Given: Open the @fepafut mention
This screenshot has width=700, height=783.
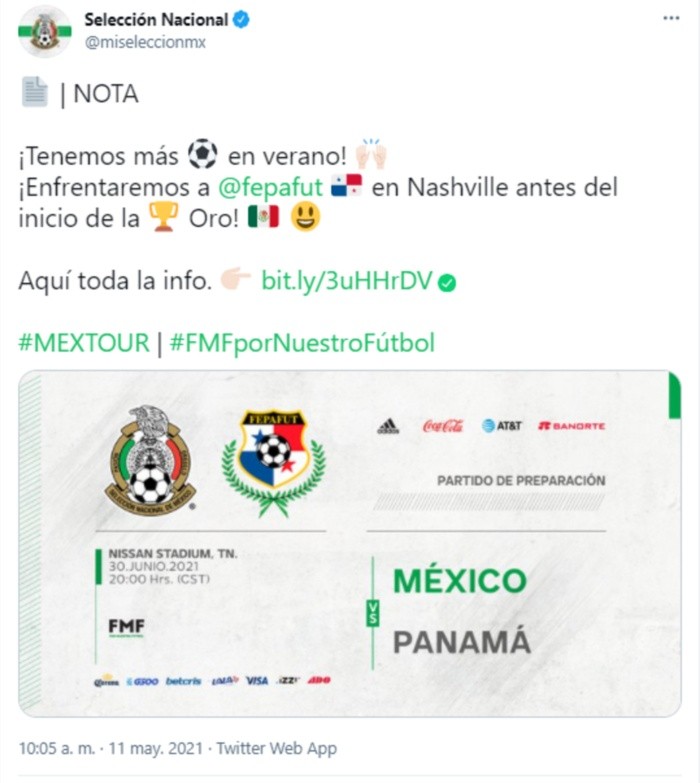Looking at the screenshot, I should click(262, 187).
